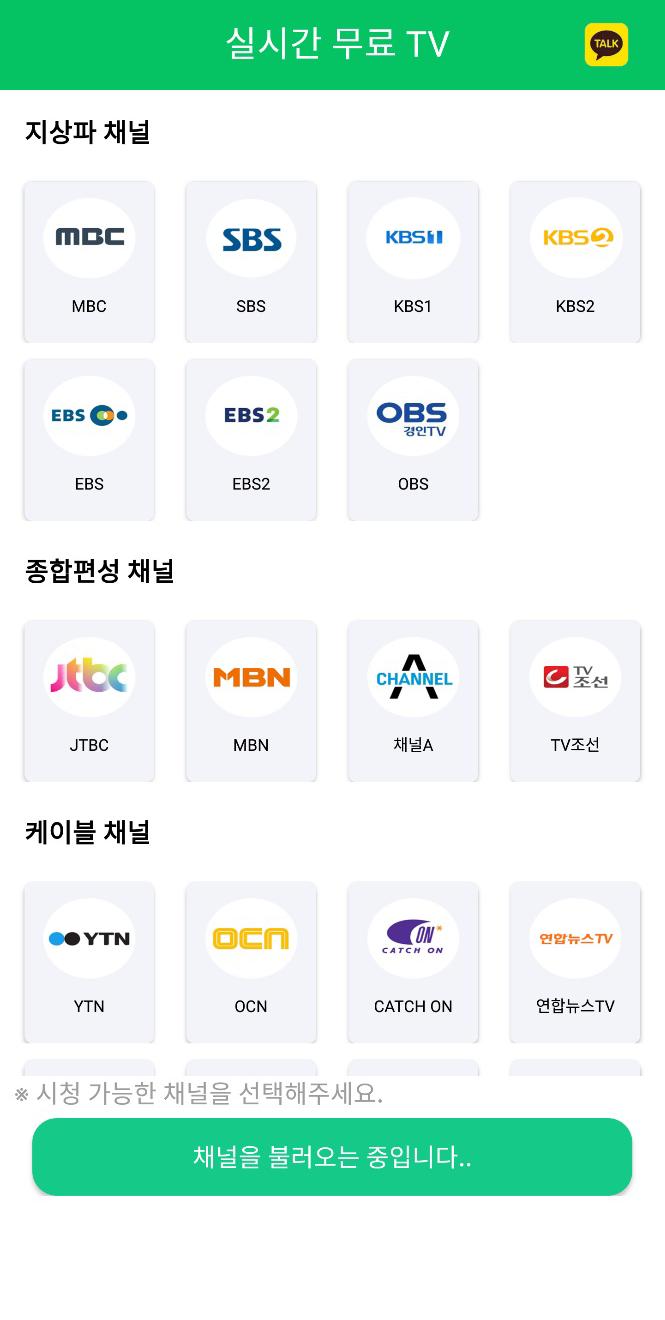
Task: Open the JTBC channel
Action: 89,700
